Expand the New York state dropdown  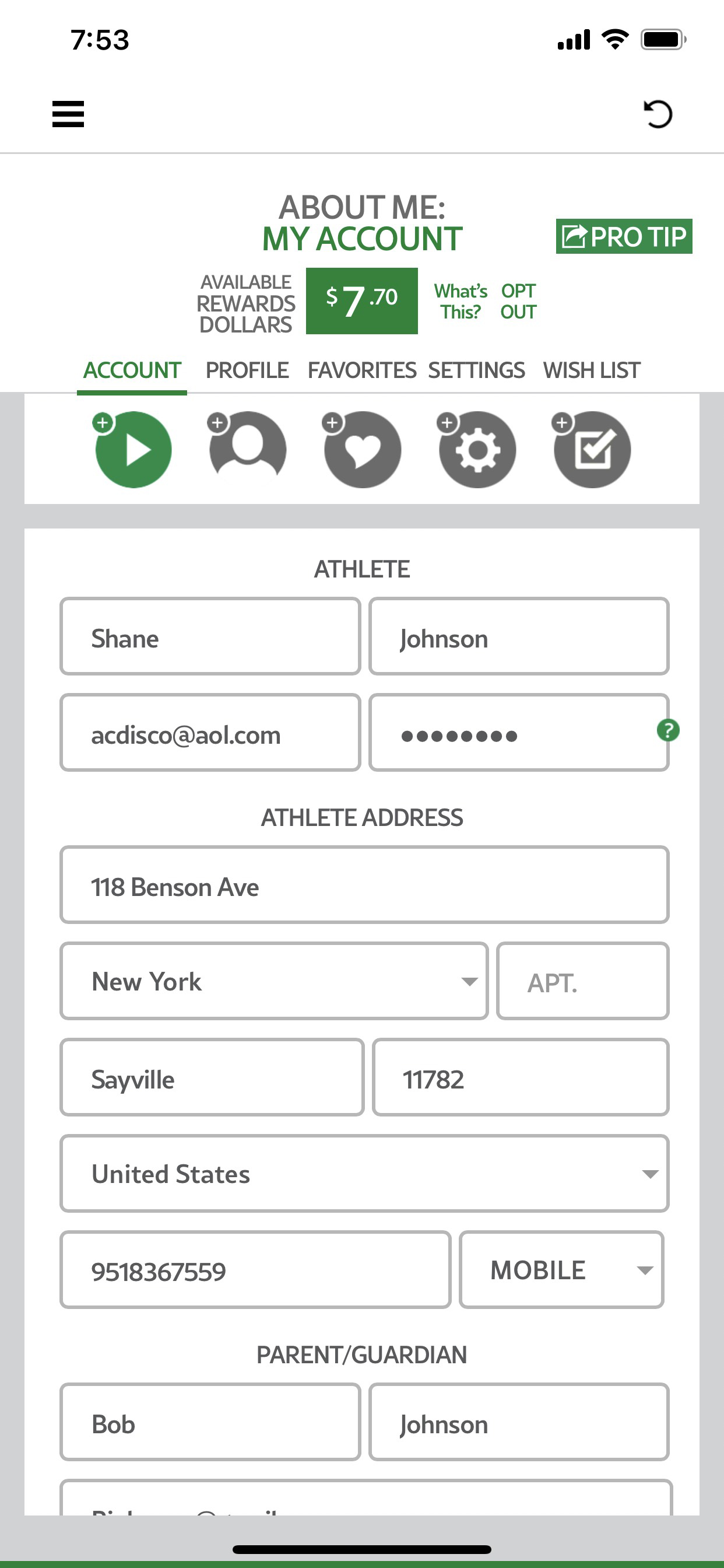pyautogui.click(x=274, y=981)
